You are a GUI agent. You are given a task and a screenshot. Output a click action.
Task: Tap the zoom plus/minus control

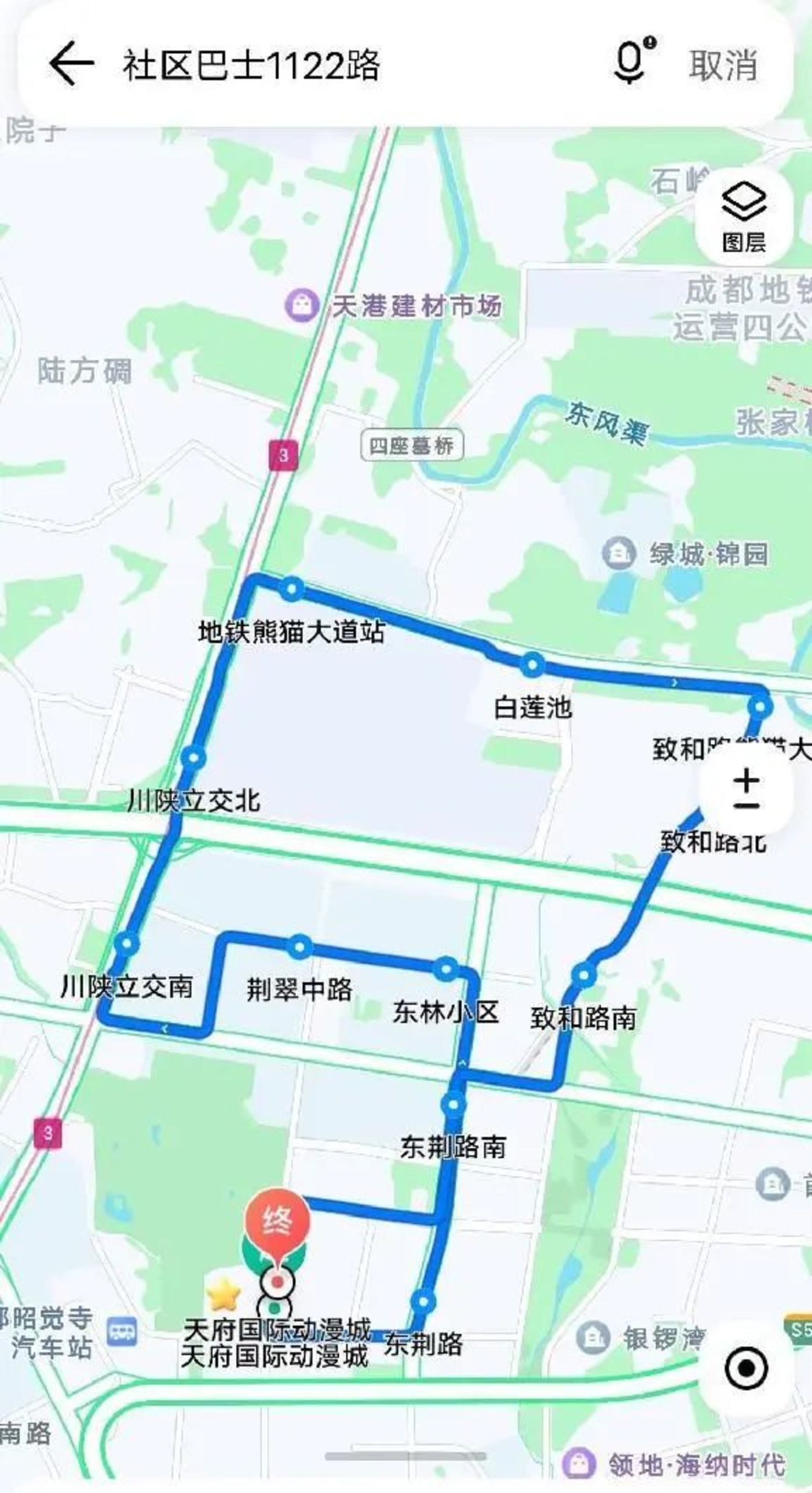coord(747,789)
